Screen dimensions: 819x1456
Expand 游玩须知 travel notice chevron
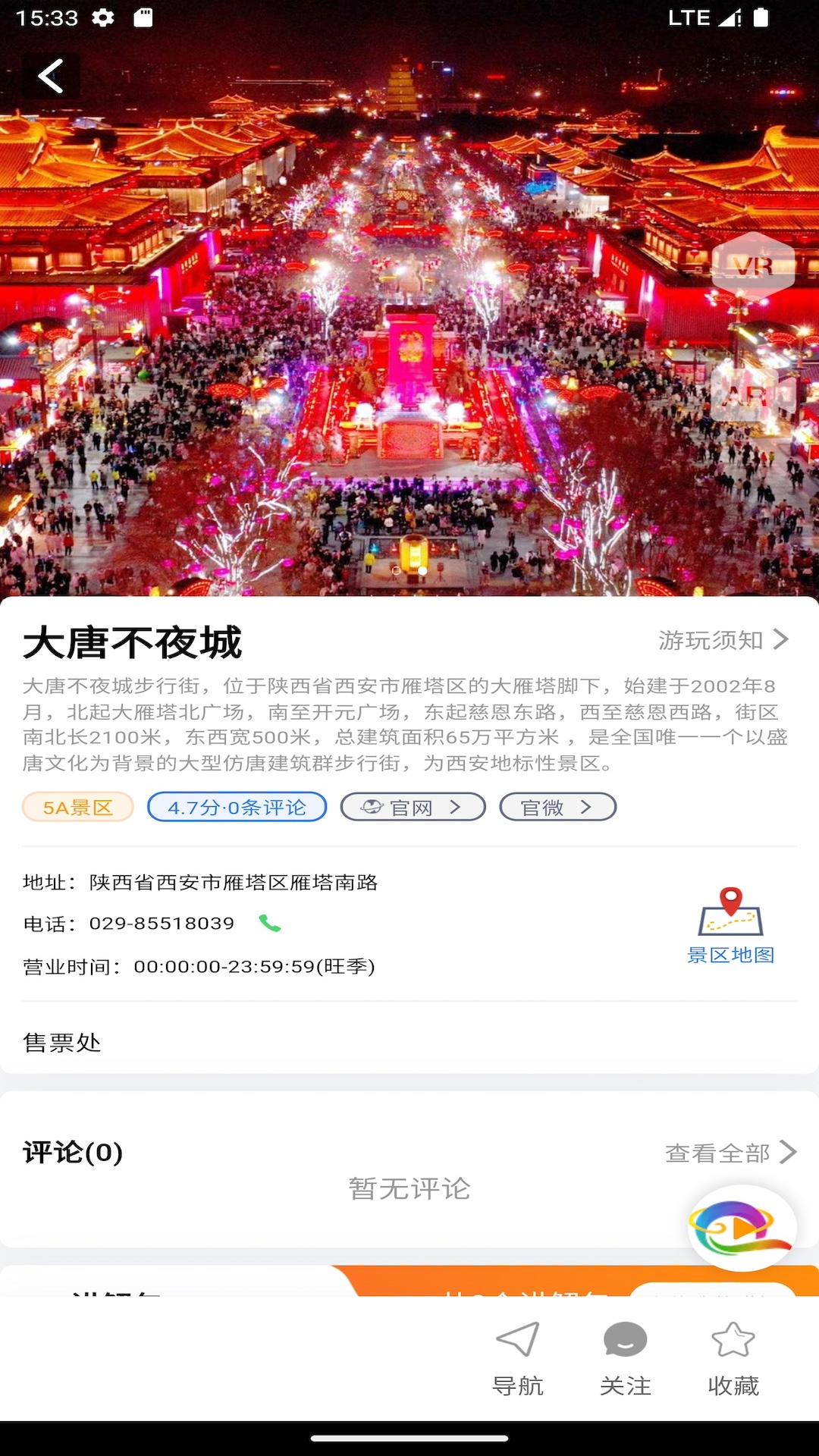pyautogui.click(x=722, y=640)
